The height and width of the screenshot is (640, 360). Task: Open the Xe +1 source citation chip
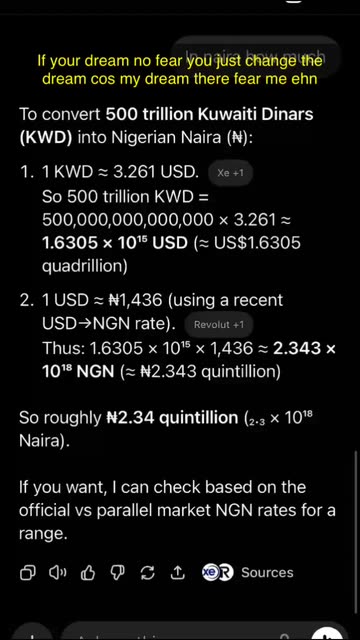[230, 173]
